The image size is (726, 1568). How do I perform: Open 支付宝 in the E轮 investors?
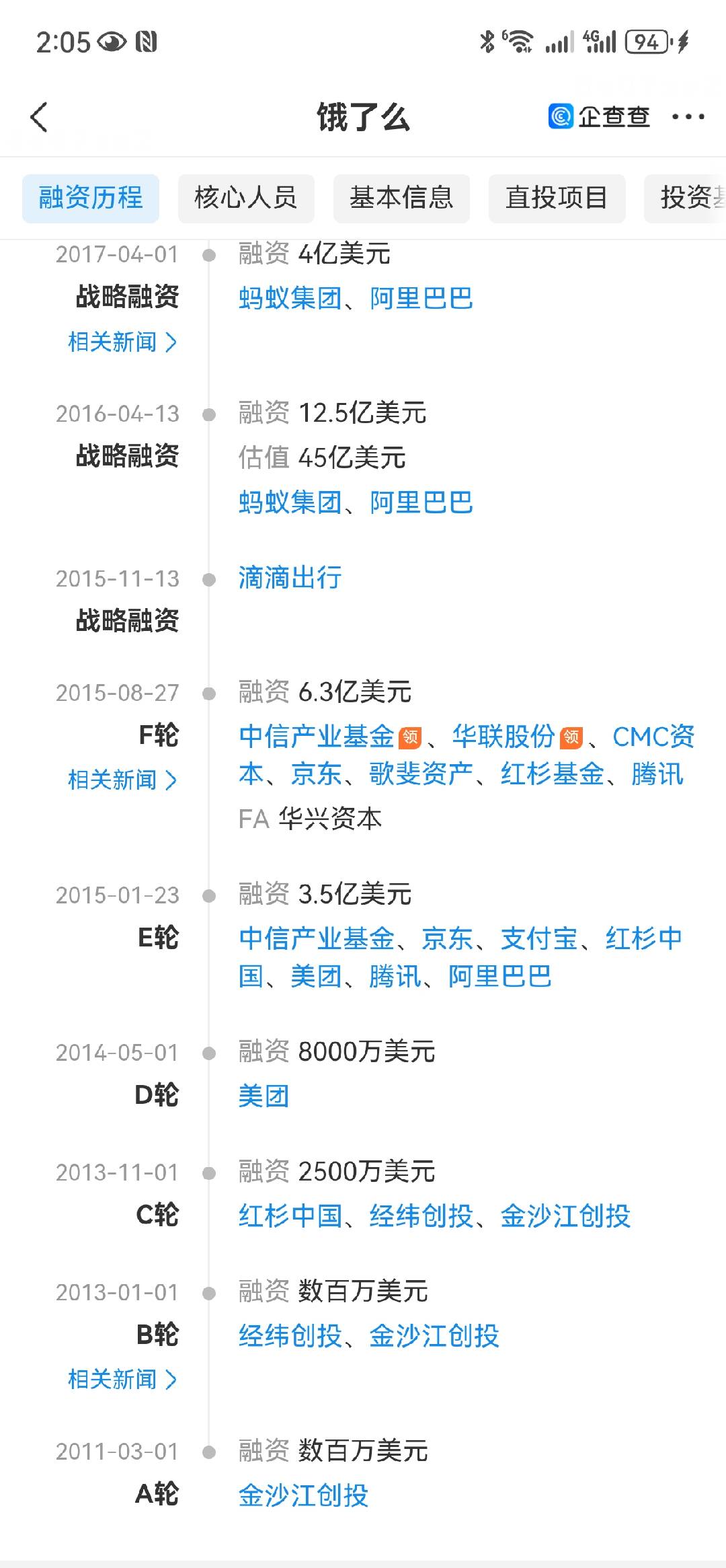[x=538, y=938]
